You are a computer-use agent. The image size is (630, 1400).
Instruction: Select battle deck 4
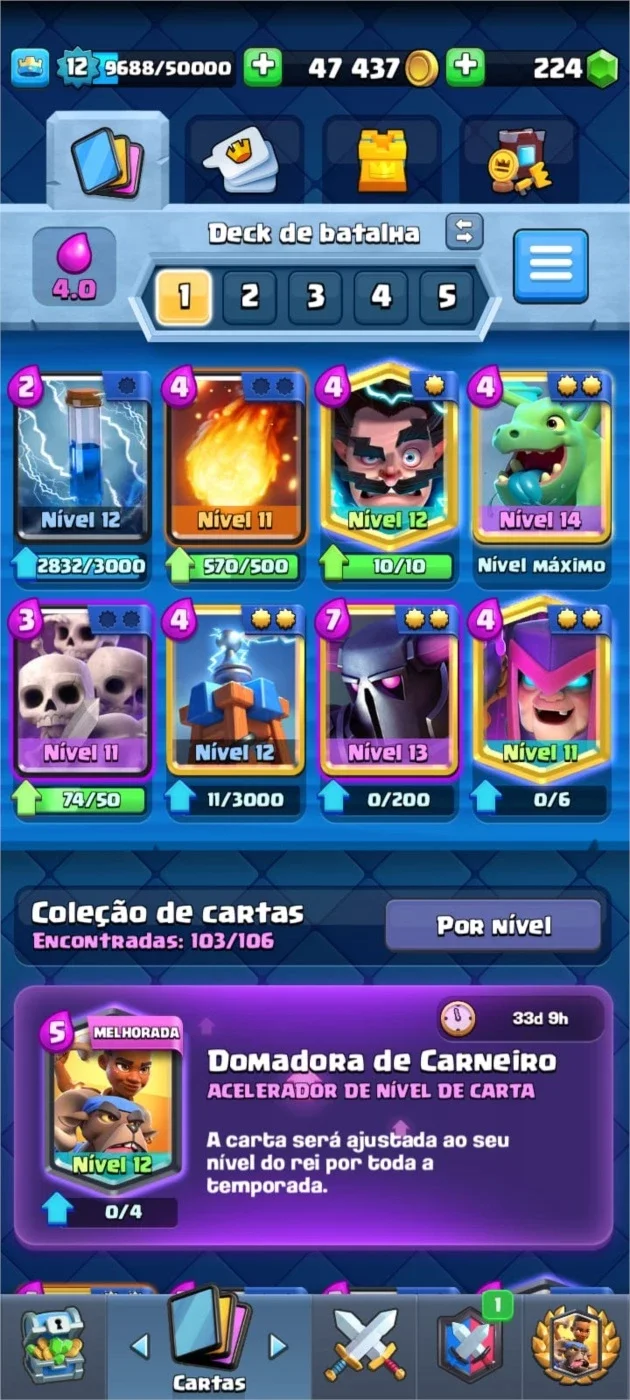pos(381,297)
